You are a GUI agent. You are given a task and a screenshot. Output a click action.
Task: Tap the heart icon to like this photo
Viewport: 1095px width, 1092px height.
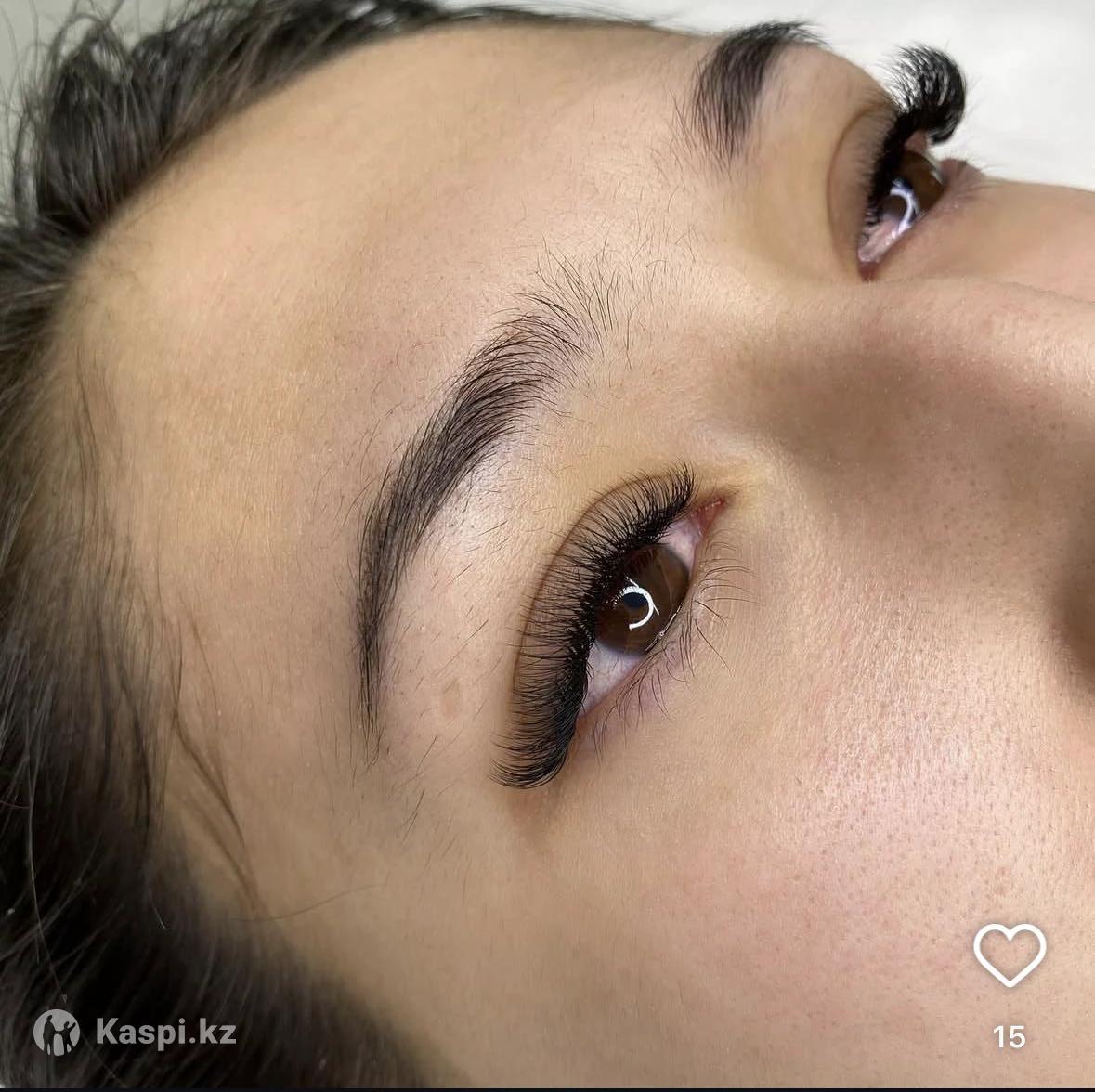pos(1010,956)
